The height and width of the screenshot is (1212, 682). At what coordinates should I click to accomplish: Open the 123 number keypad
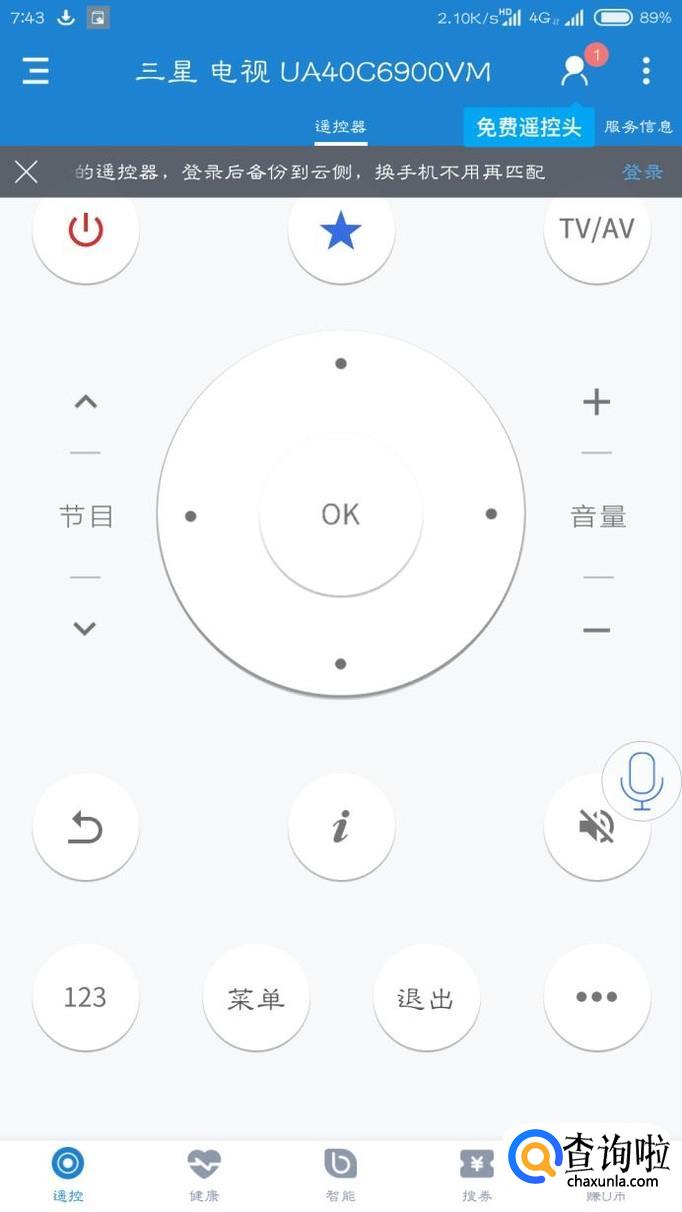pyautogui.click(x=86, y=997)
